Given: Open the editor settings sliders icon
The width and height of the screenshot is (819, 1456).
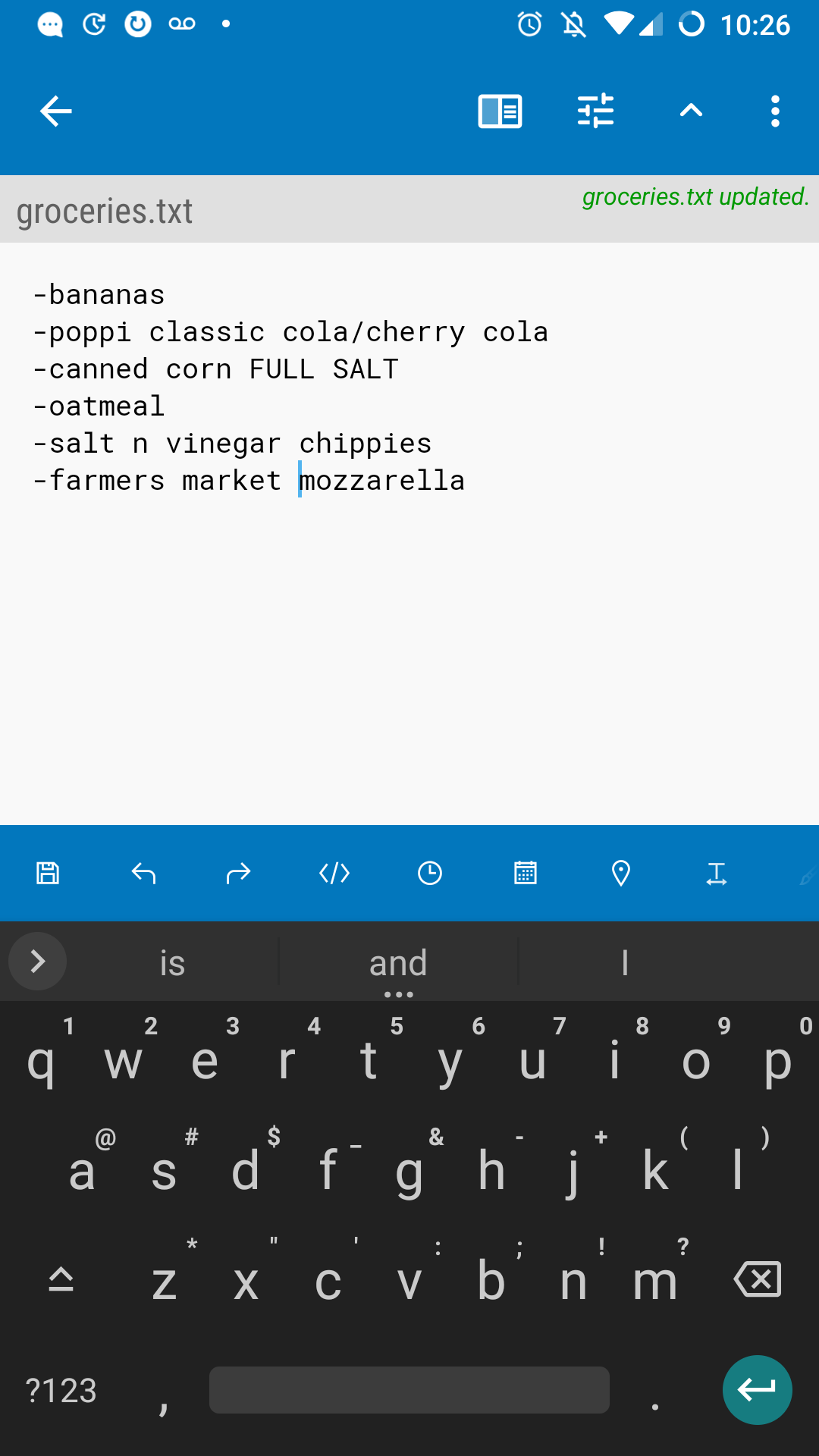Looking at the screenshot, I should click(595, 111).
